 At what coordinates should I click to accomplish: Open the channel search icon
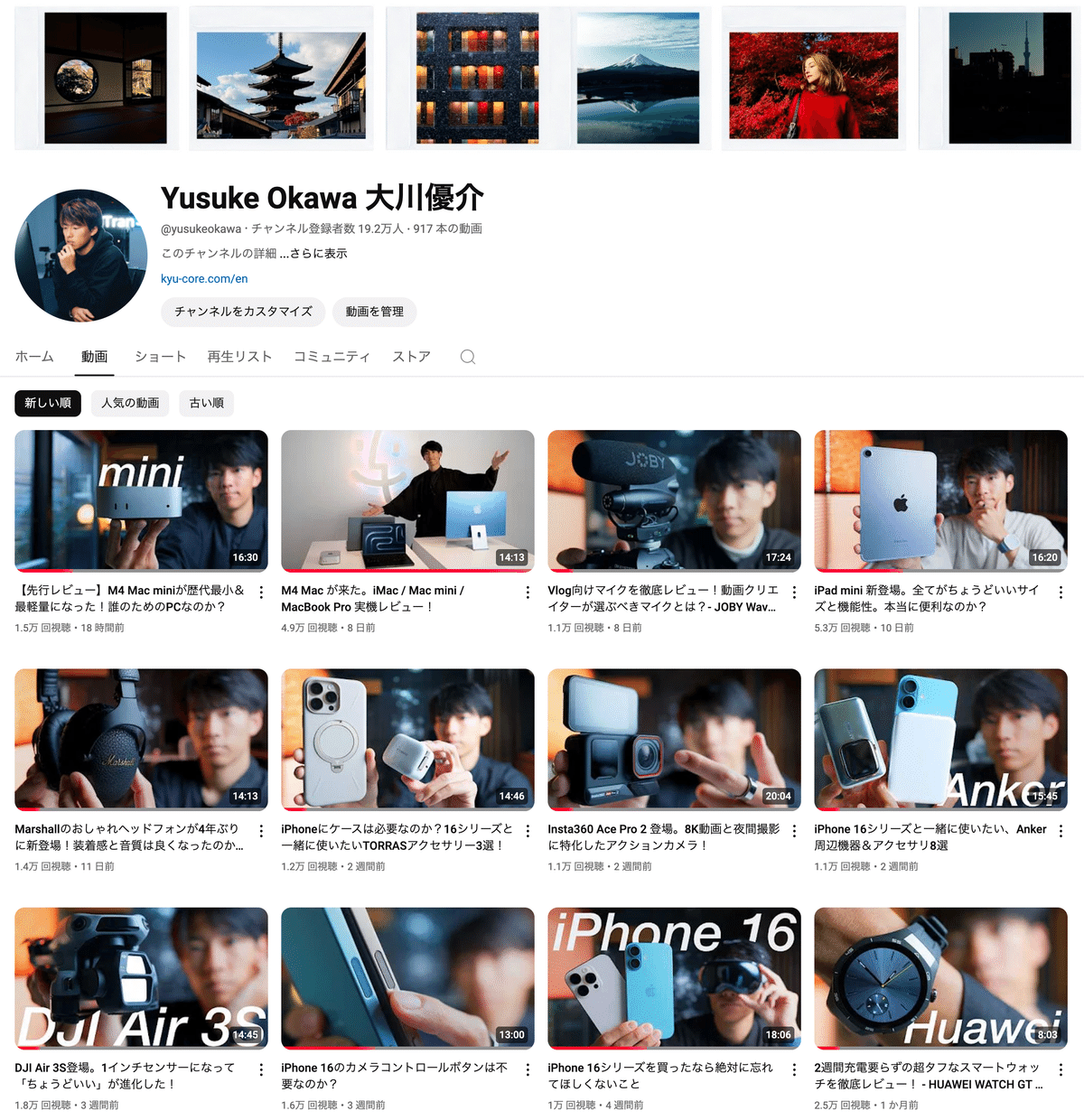[x=468, y=357]
